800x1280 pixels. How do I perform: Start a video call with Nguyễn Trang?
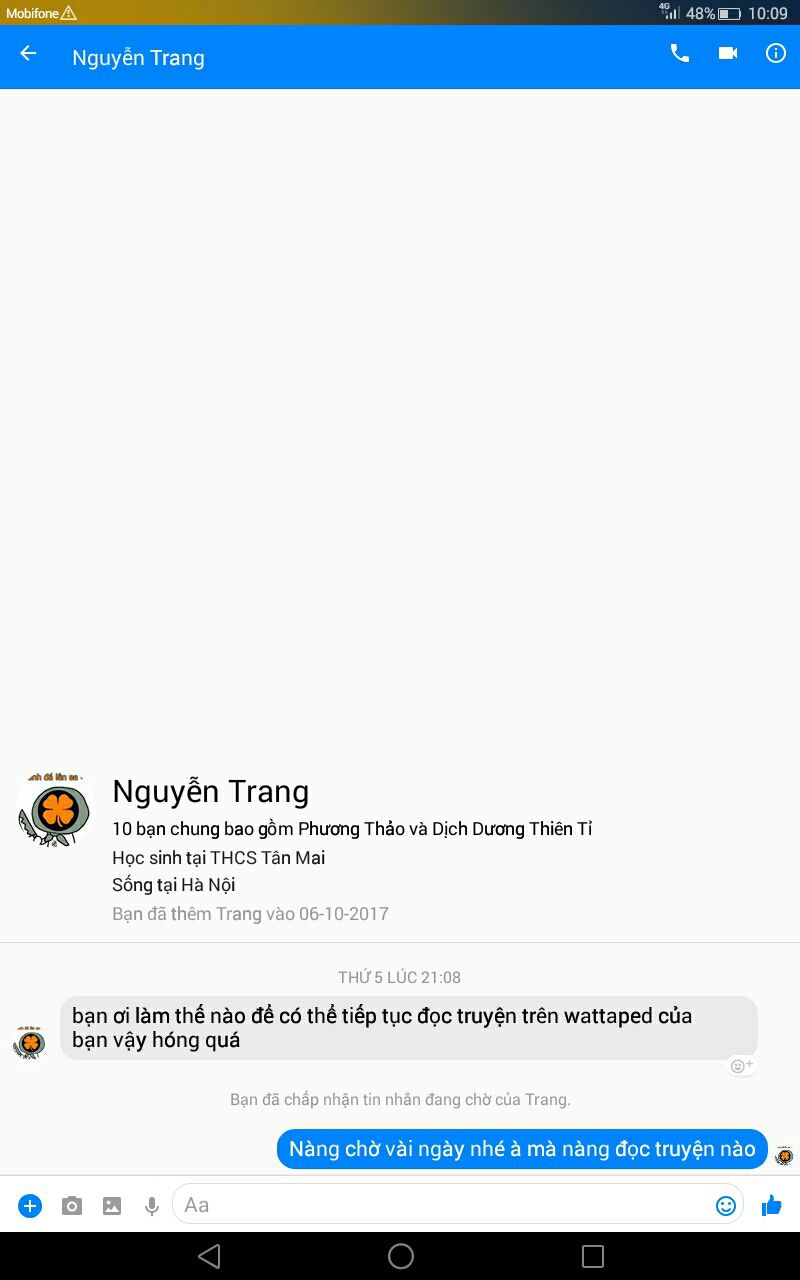[x=728, y=54]
